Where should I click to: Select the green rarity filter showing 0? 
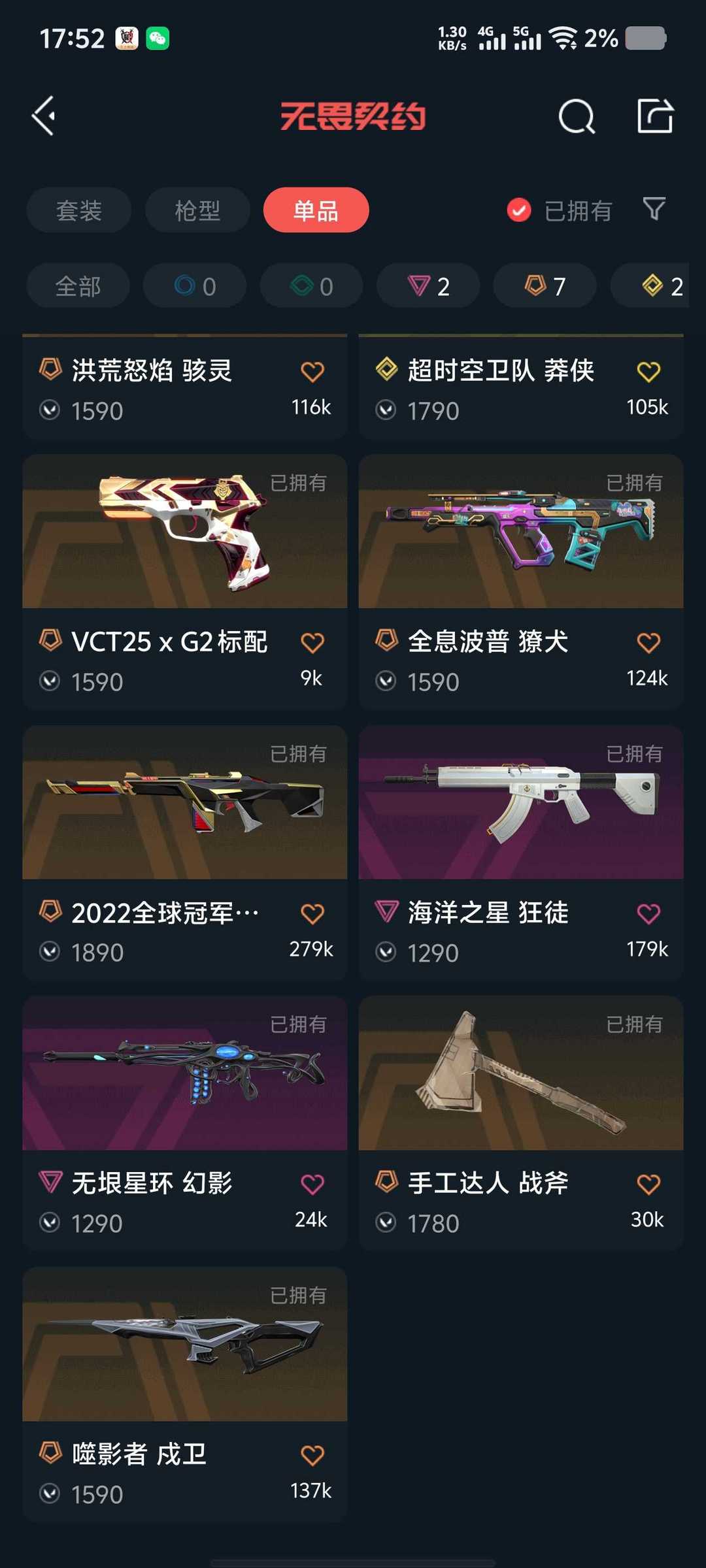[311, 286]
